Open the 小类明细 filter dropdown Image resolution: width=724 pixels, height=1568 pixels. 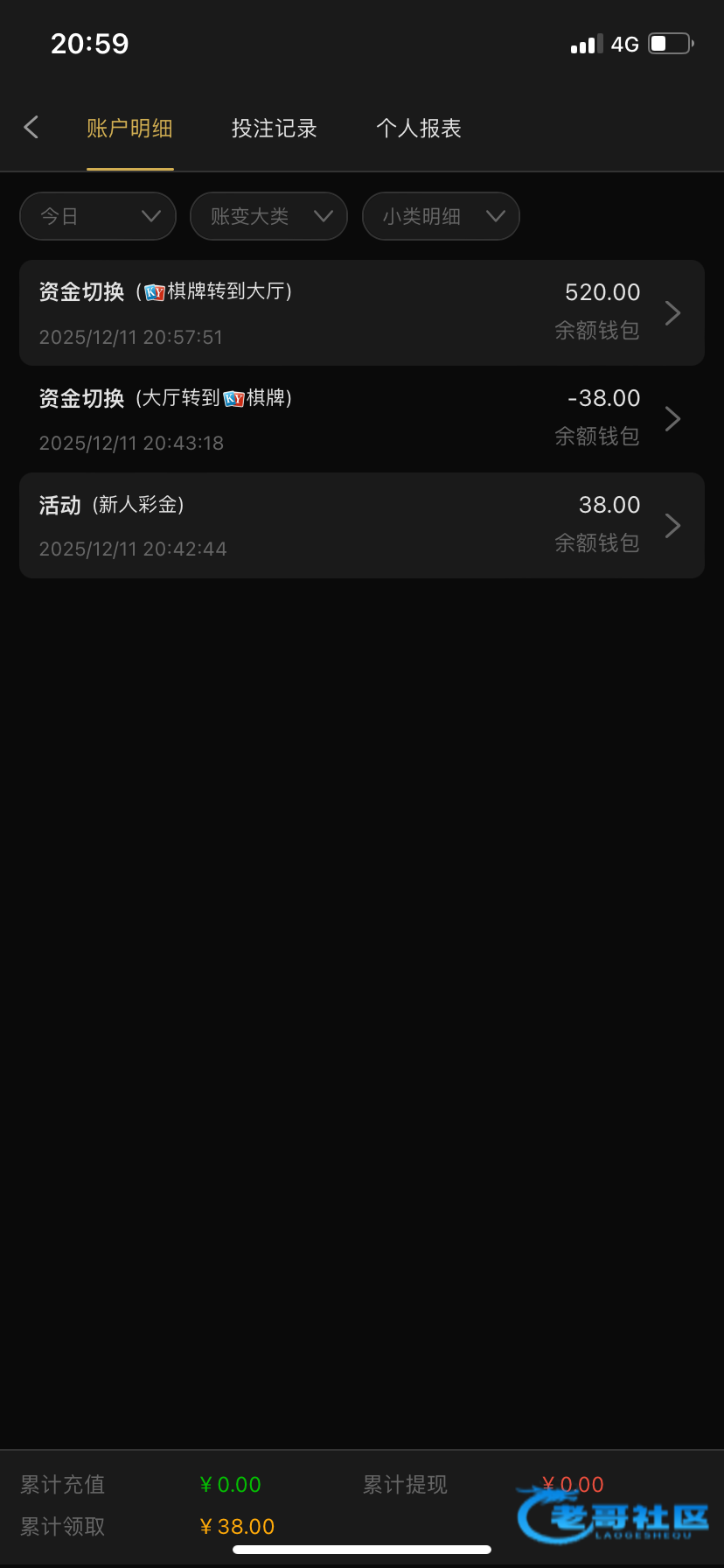click(x=441, y=216)
